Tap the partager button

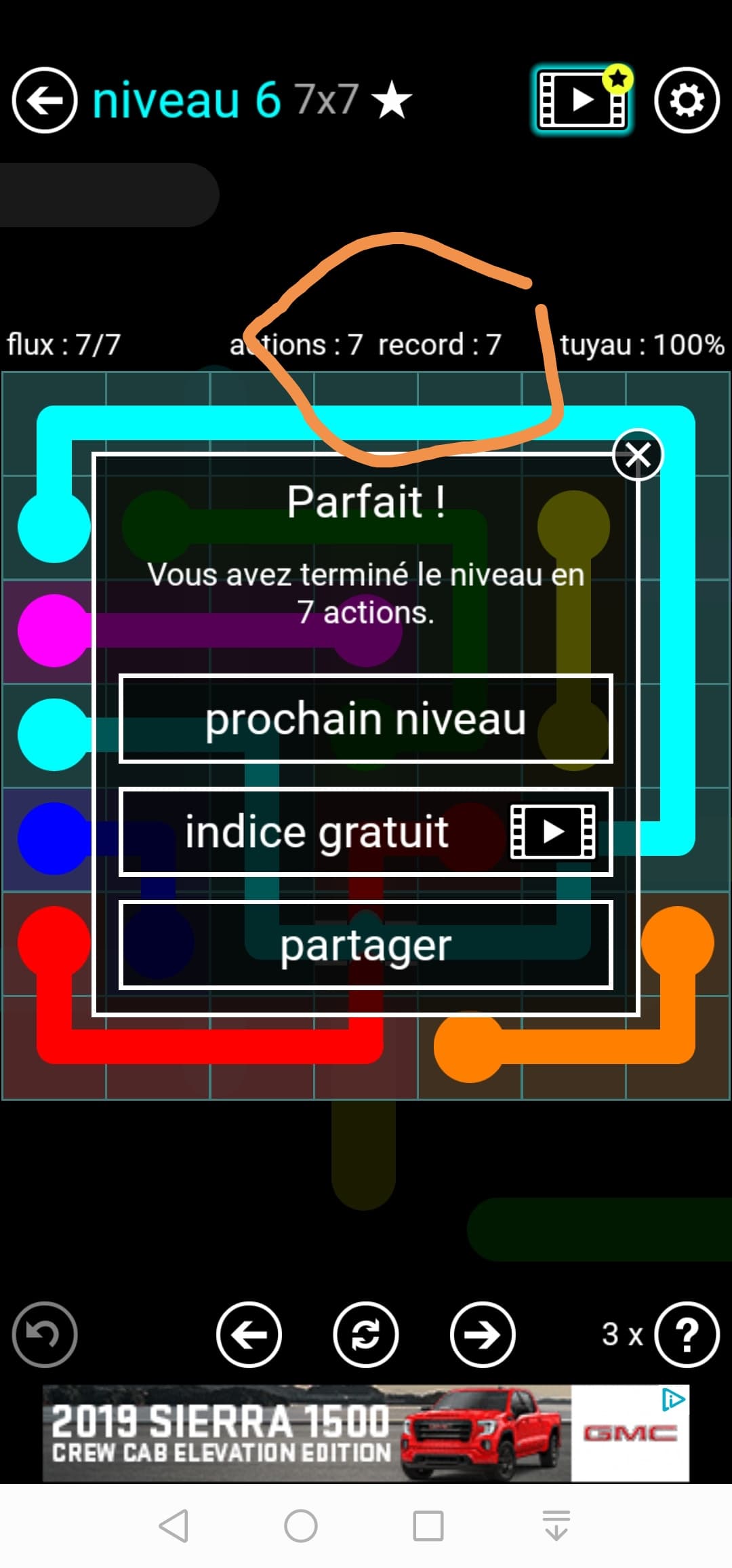pos(366,945)
